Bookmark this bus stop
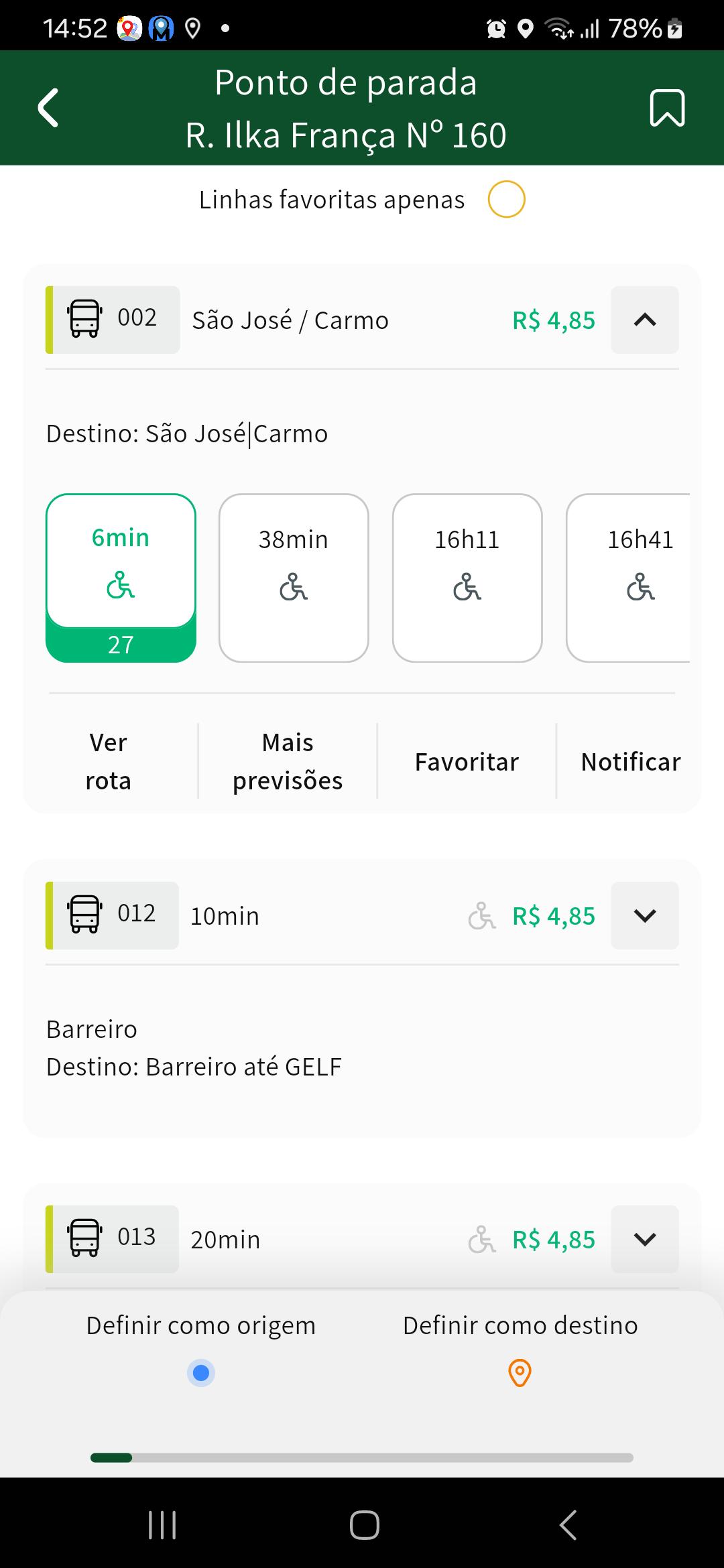This screenshot has width=724, height=1568. point(667,108)
